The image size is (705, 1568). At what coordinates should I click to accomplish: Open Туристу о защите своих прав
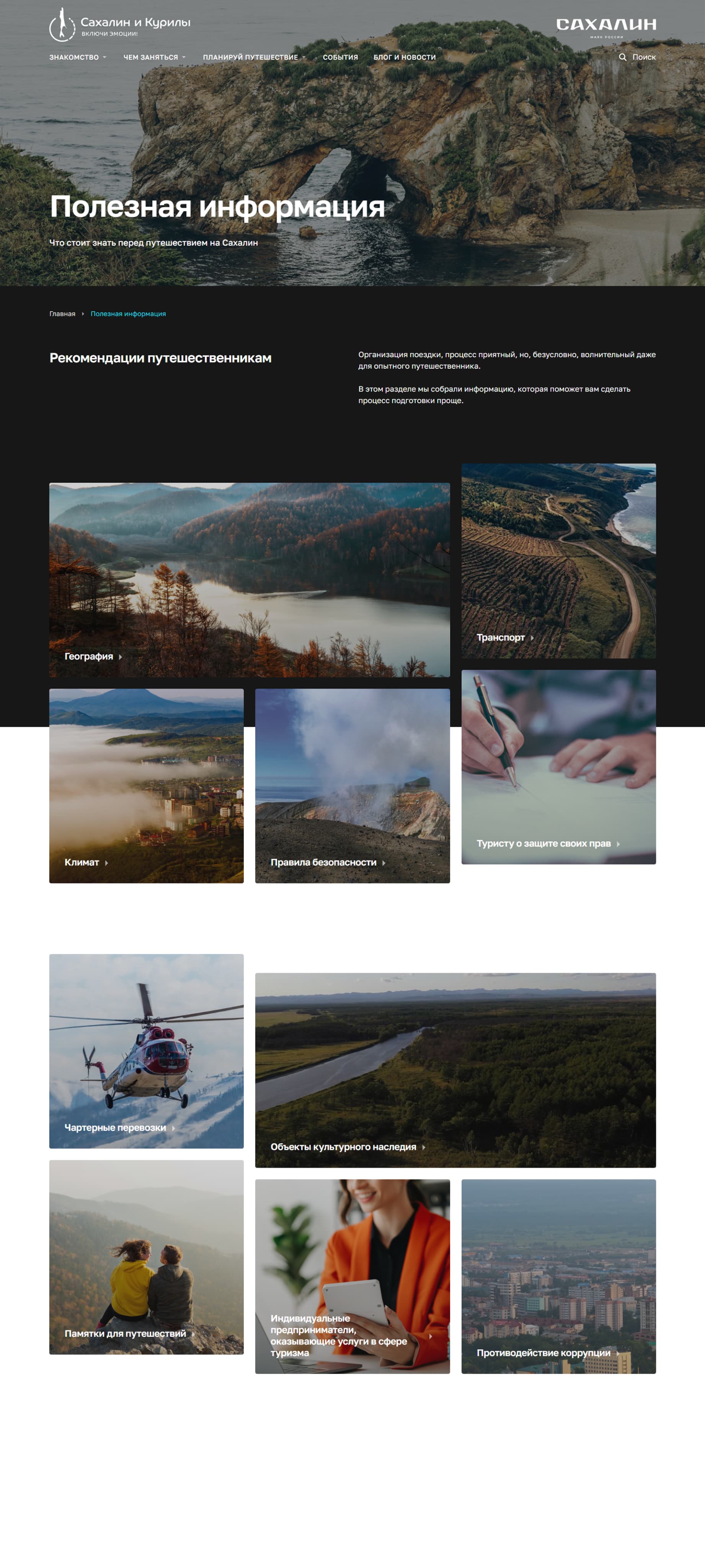558,767
